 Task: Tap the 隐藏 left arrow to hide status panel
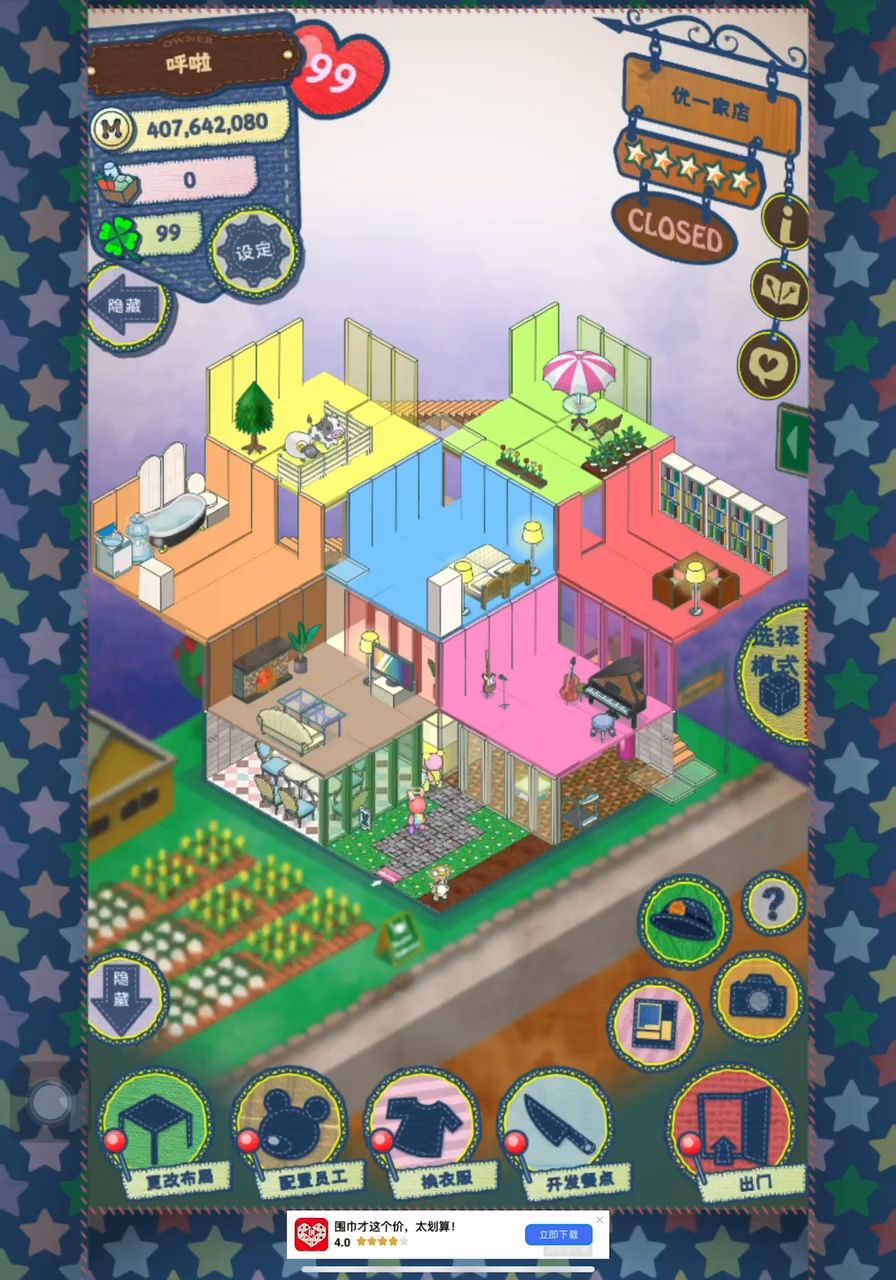pyautogui.click(x=128, y=306)
